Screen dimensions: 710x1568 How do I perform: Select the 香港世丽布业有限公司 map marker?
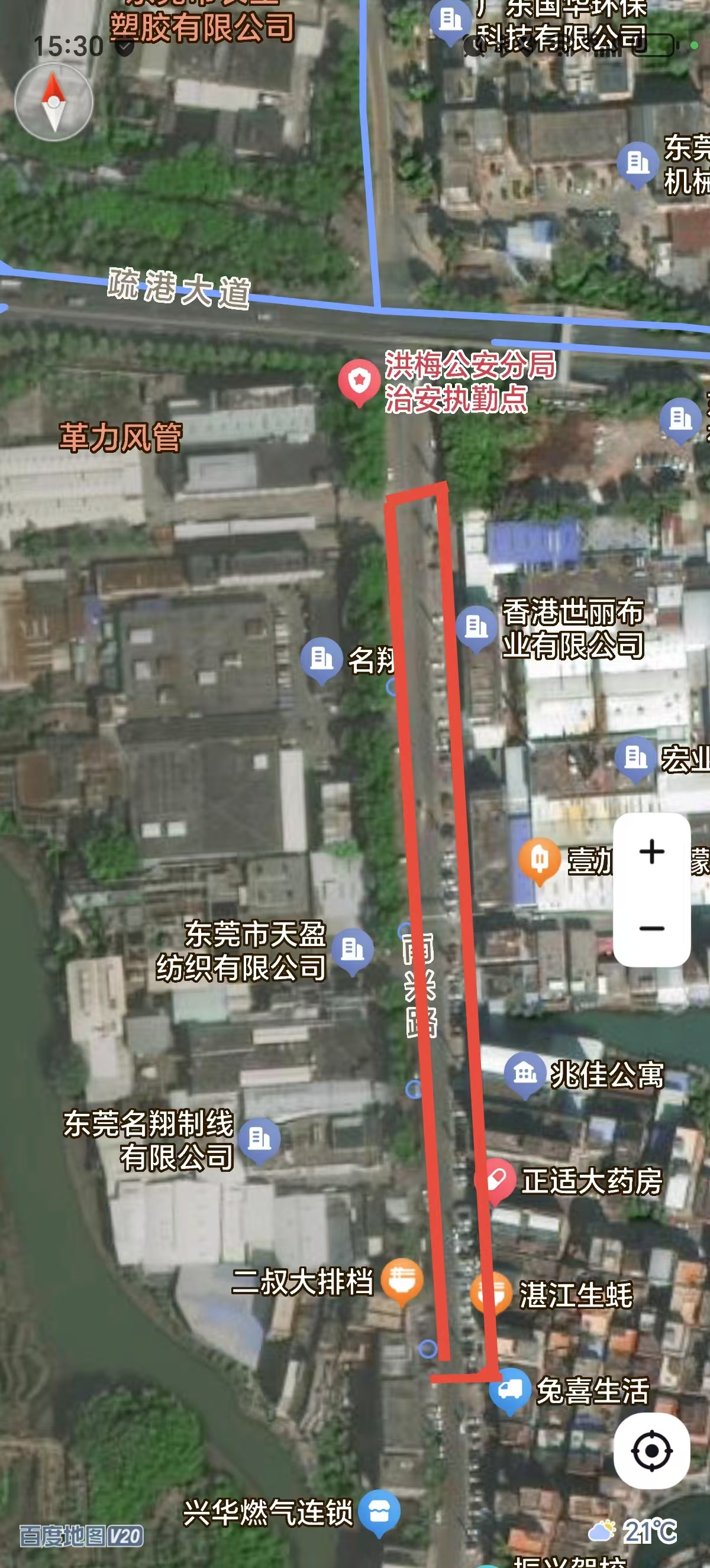click(476, 626)
